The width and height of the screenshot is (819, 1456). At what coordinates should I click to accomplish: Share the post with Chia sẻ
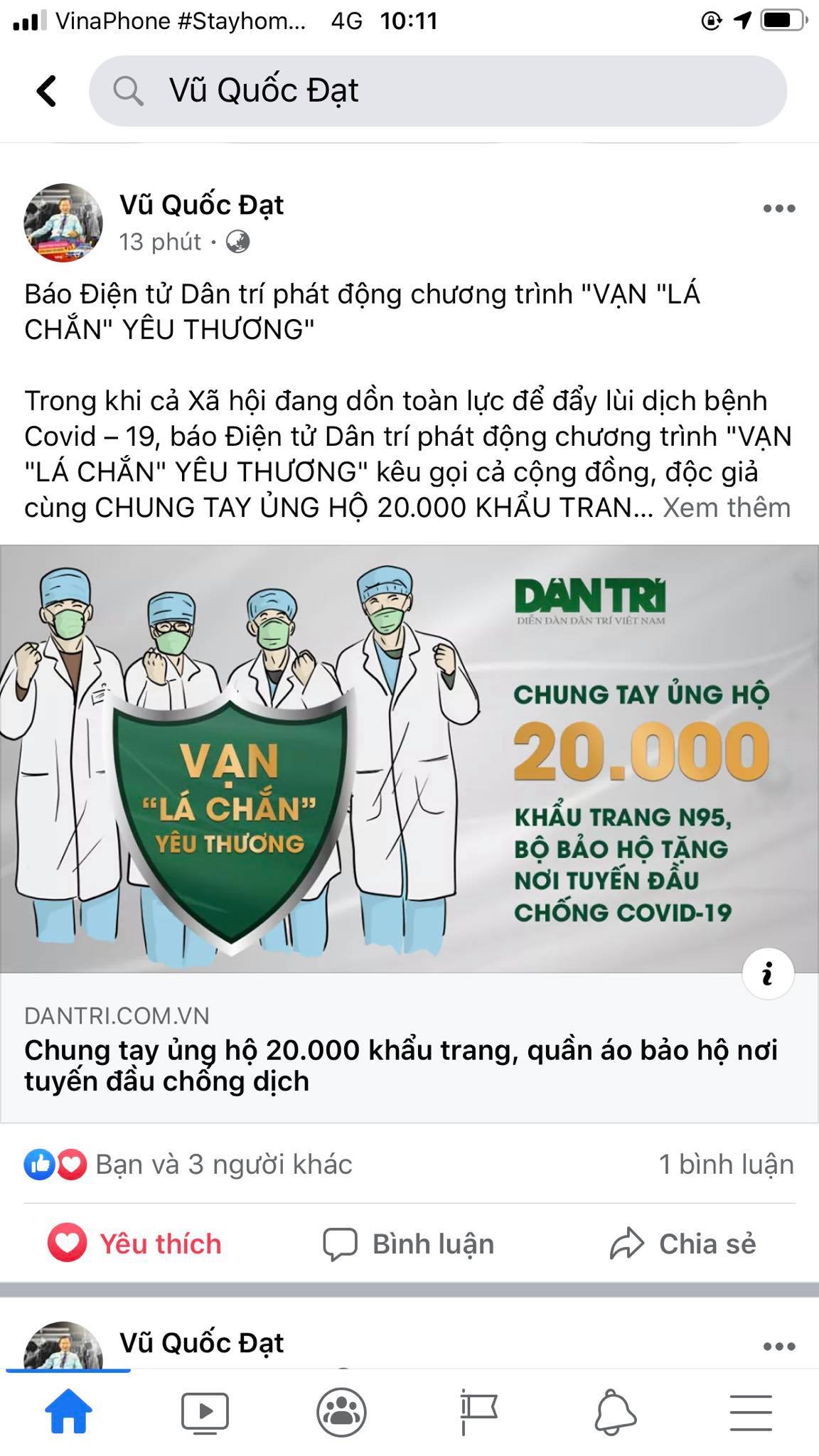click(682, 1243)
